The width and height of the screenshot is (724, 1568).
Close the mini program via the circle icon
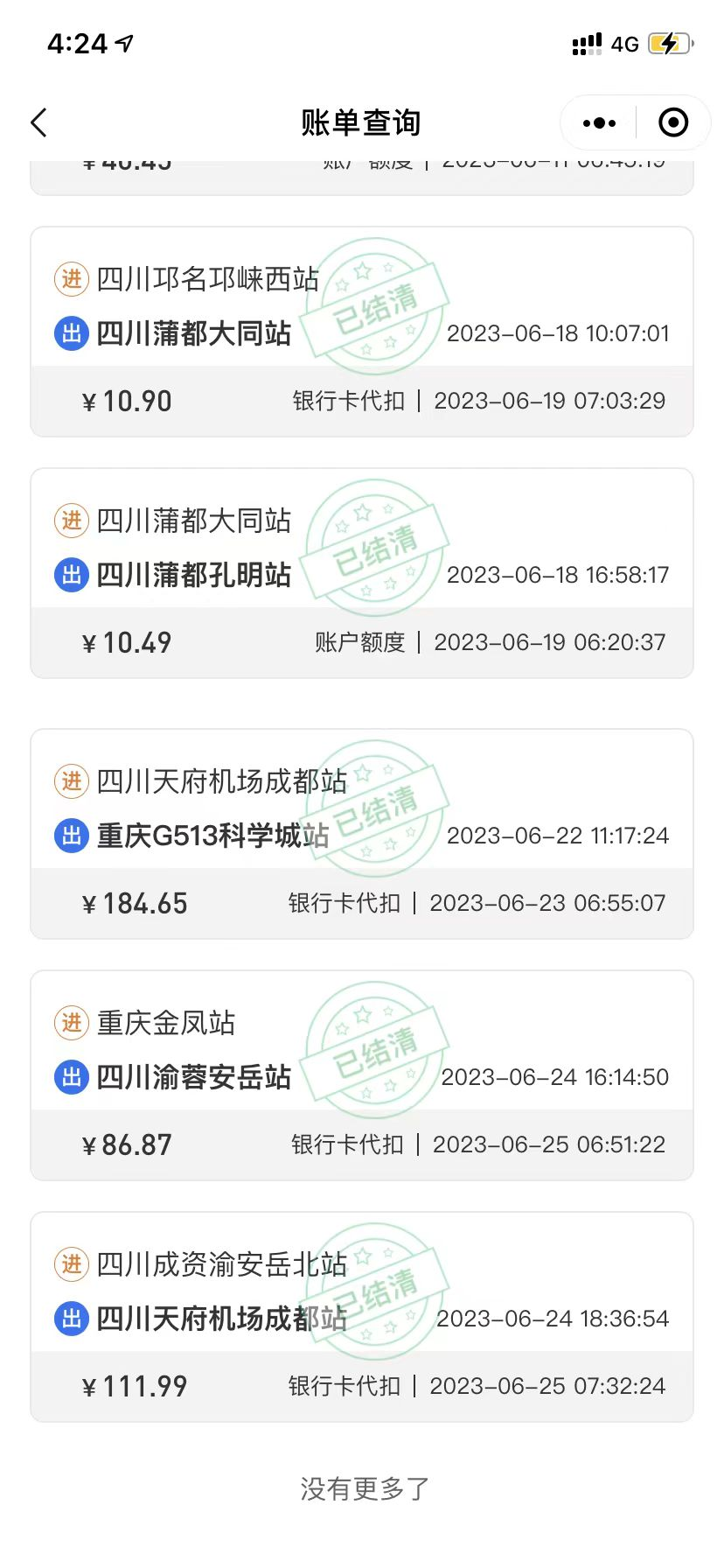[672, 123]
